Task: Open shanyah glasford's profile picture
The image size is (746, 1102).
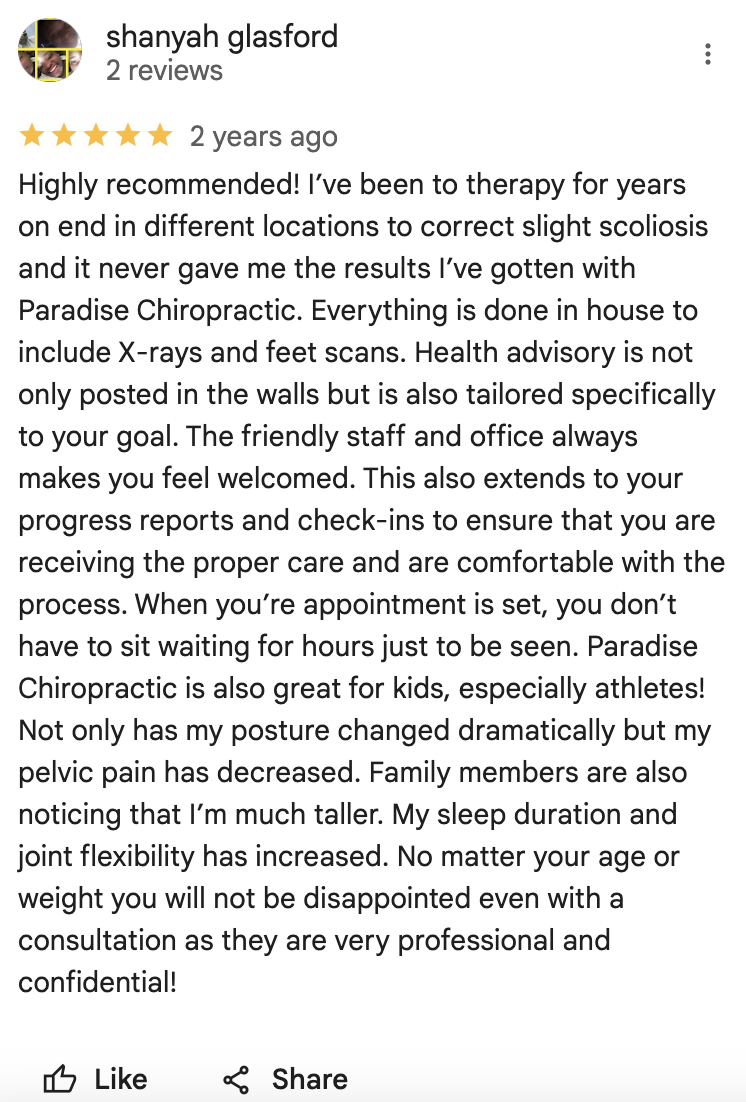Action: 50,50
